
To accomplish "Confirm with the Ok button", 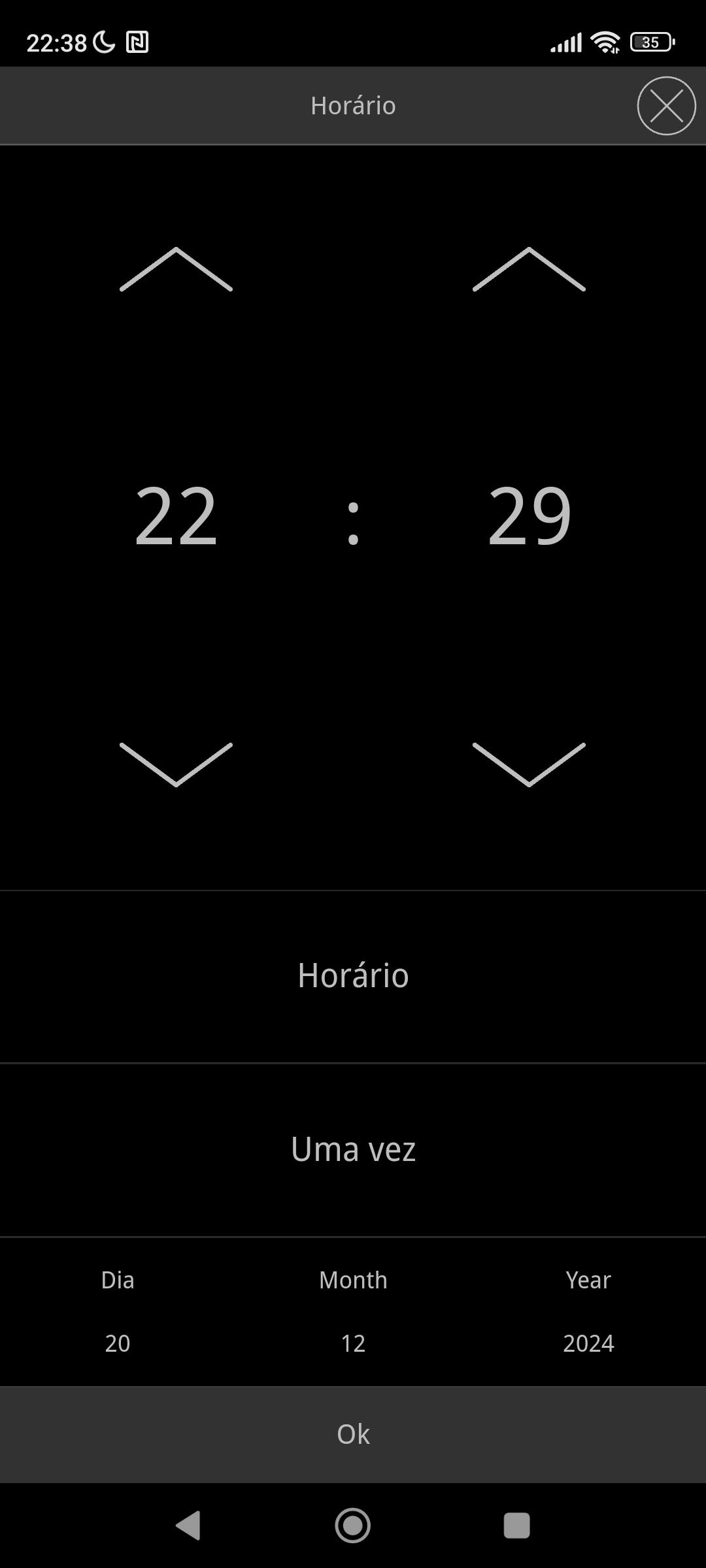I will (x=353, y=1435).
